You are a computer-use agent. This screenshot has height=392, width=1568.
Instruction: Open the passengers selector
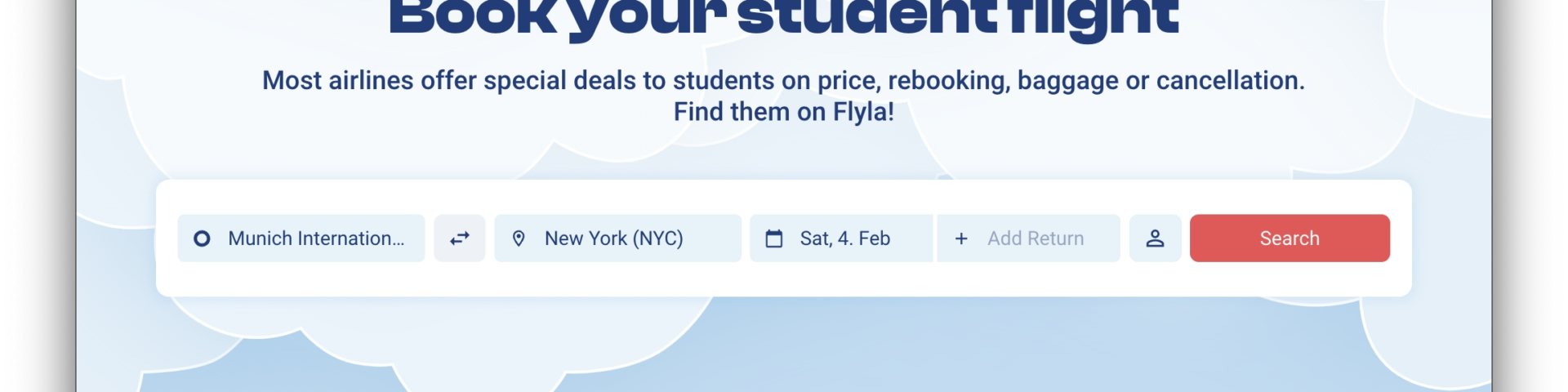pos(1155,238)
